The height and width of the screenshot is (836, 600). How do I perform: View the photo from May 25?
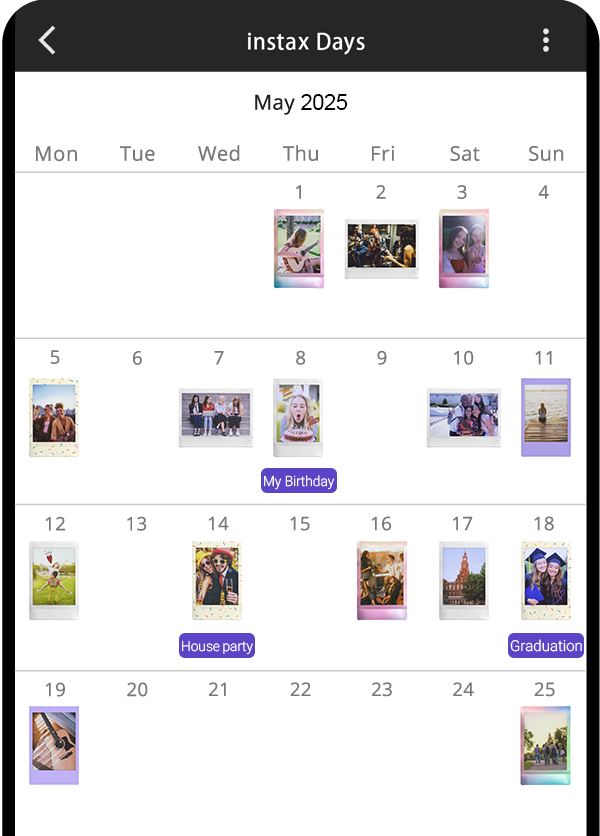point(546,745)
